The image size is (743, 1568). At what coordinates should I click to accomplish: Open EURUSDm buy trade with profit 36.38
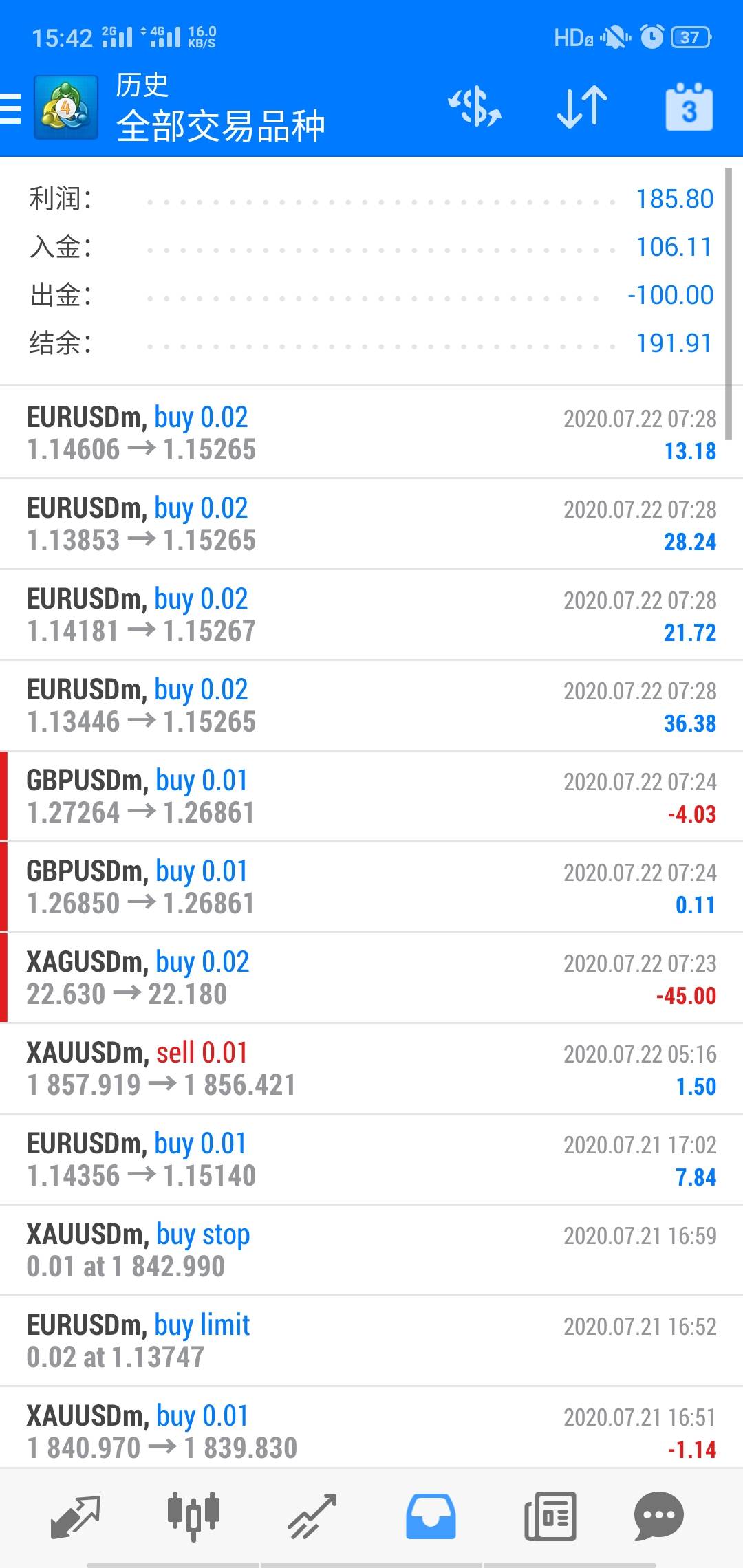[x=371, y=705]
